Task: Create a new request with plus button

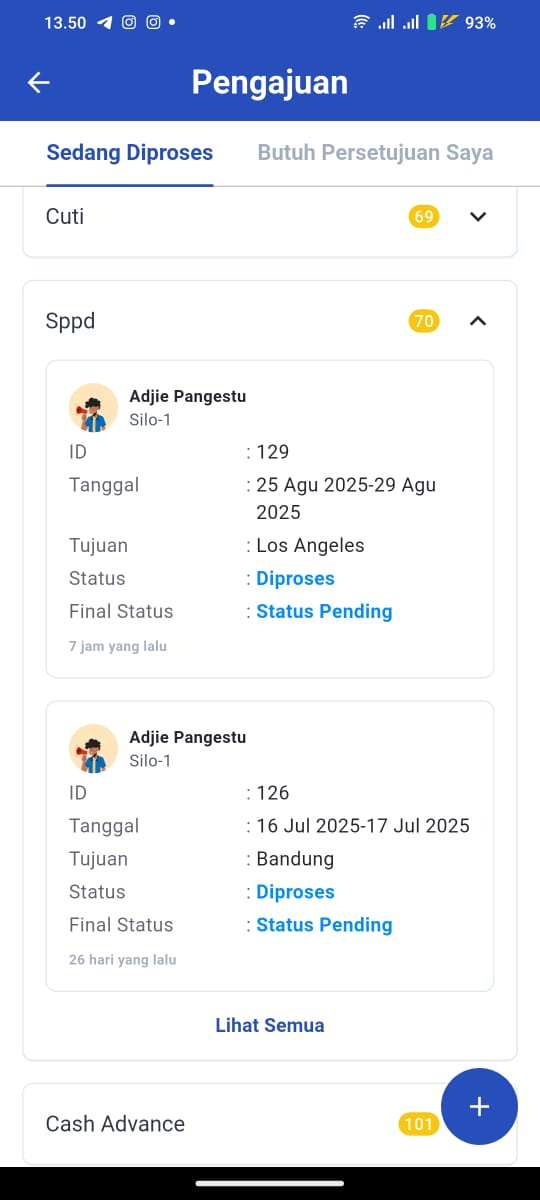Action: (x=479, y=1106)
